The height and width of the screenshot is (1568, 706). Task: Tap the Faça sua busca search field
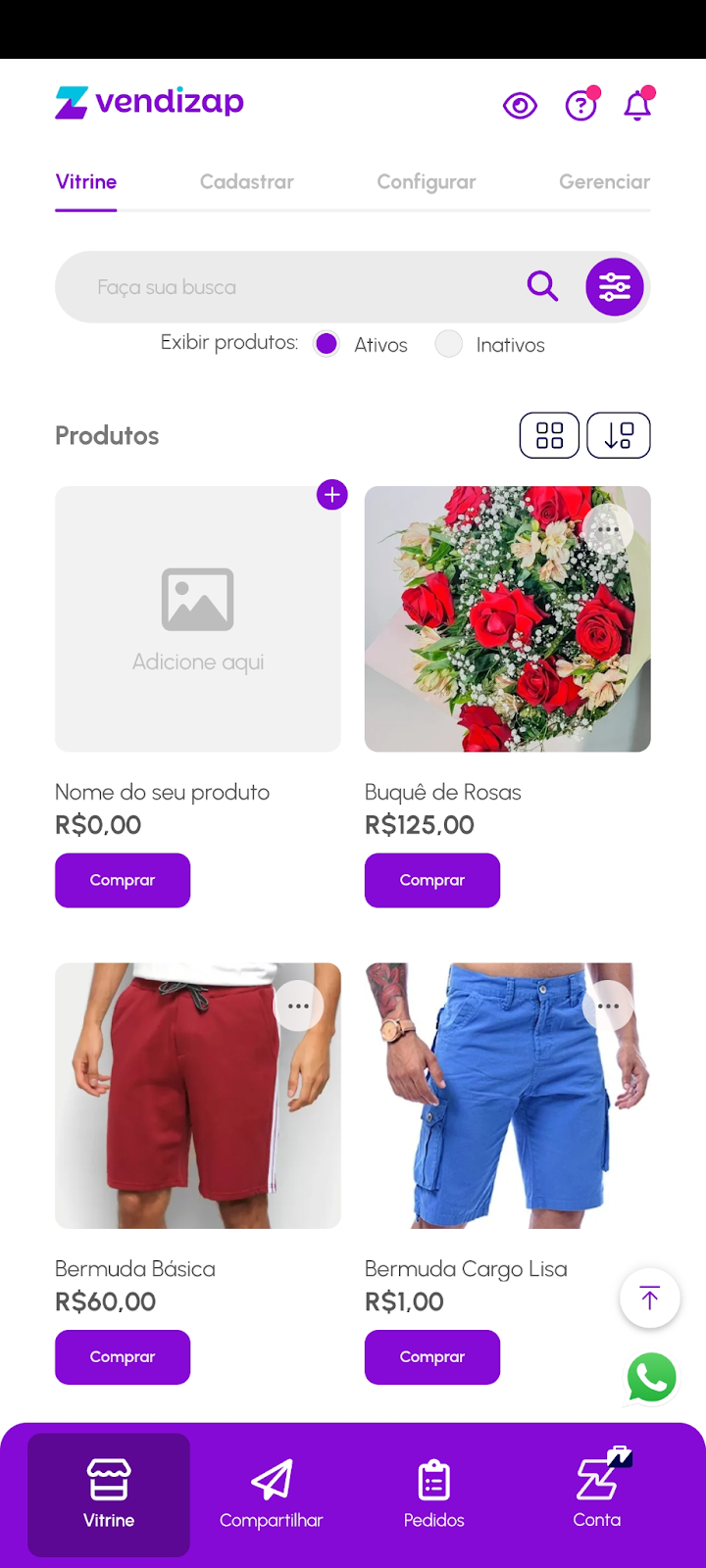[294, 287]
